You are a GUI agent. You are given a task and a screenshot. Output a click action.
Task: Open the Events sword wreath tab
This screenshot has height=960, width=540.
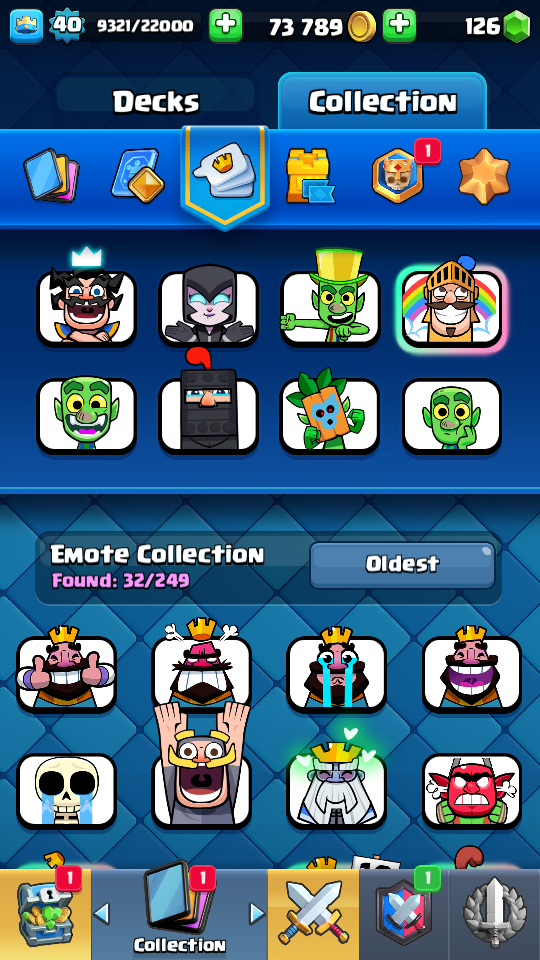coord(495,915)
